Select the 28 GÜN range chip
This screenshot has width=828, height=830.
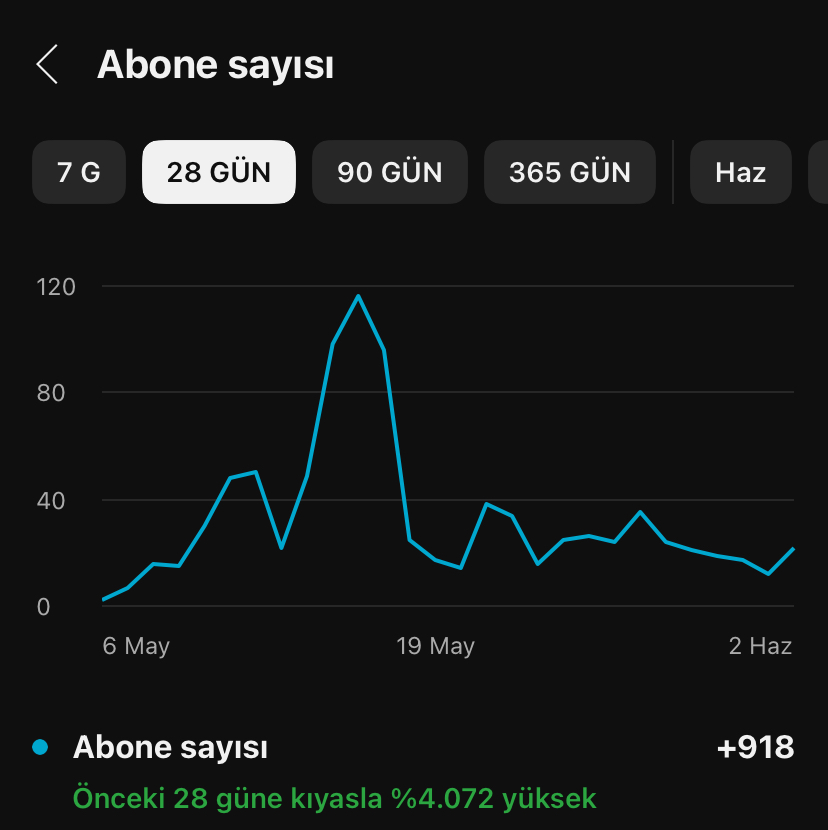coord(219,172)
